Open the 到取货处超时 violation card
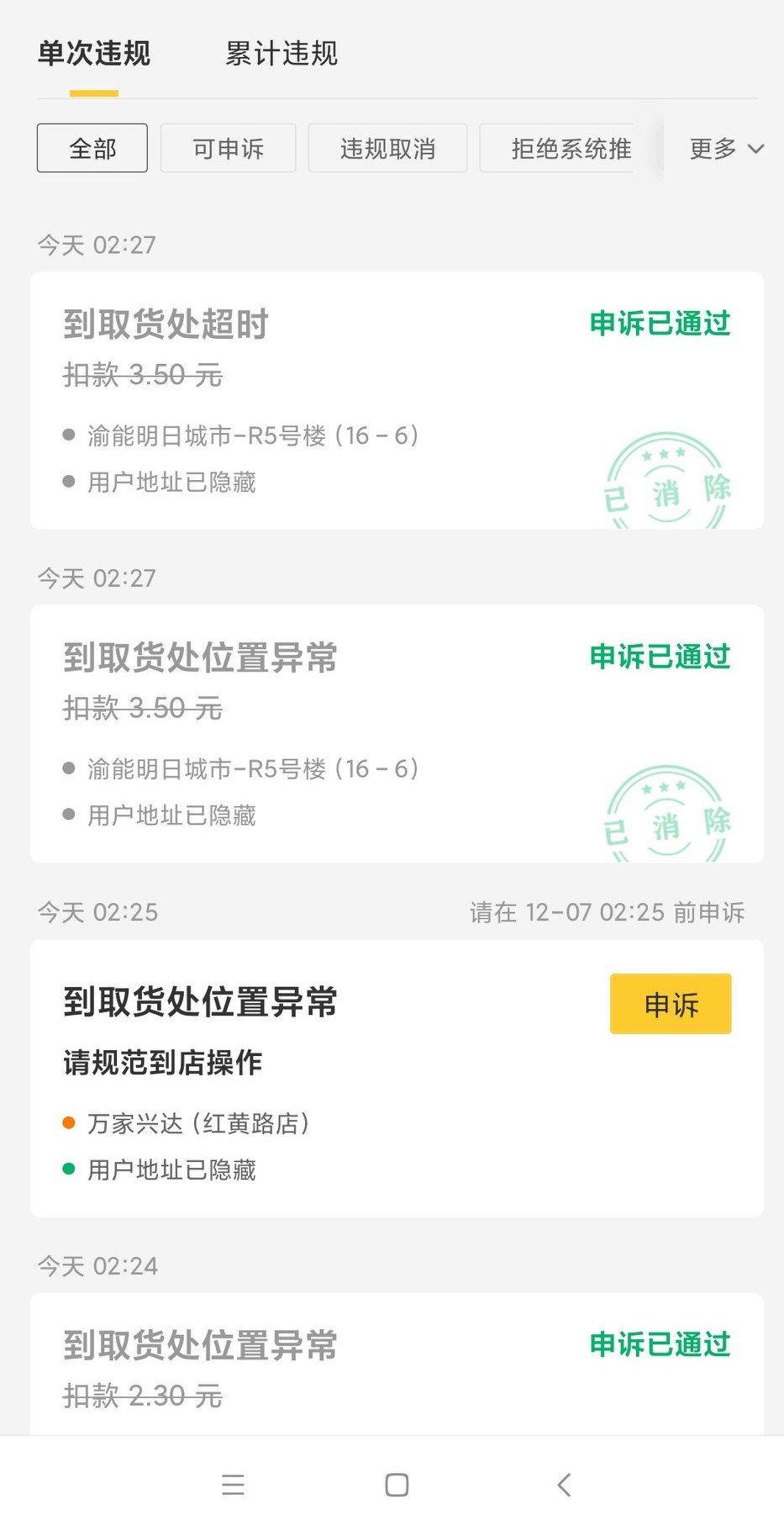The width and height of the screenshot is (784, 1531). click(x=396, y=399)
